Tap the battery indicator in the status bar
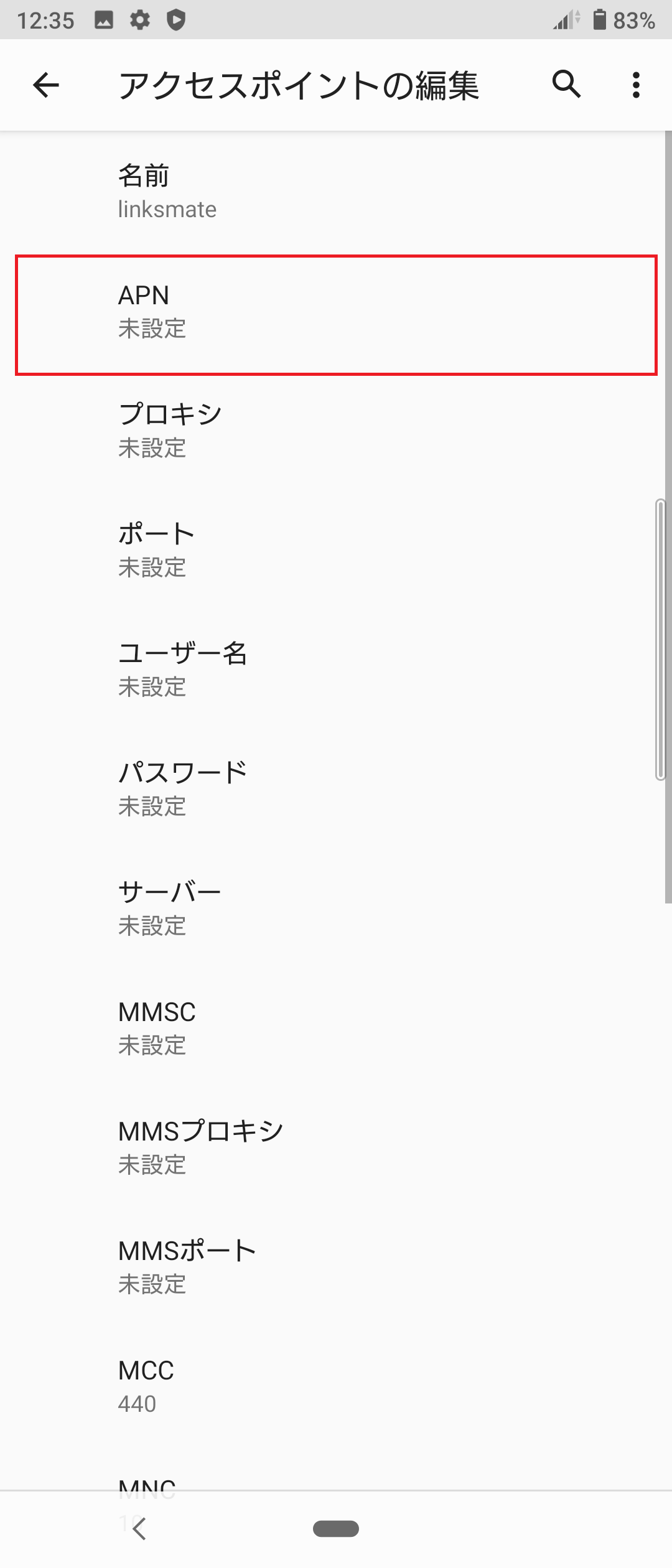 tap(599, 19)
